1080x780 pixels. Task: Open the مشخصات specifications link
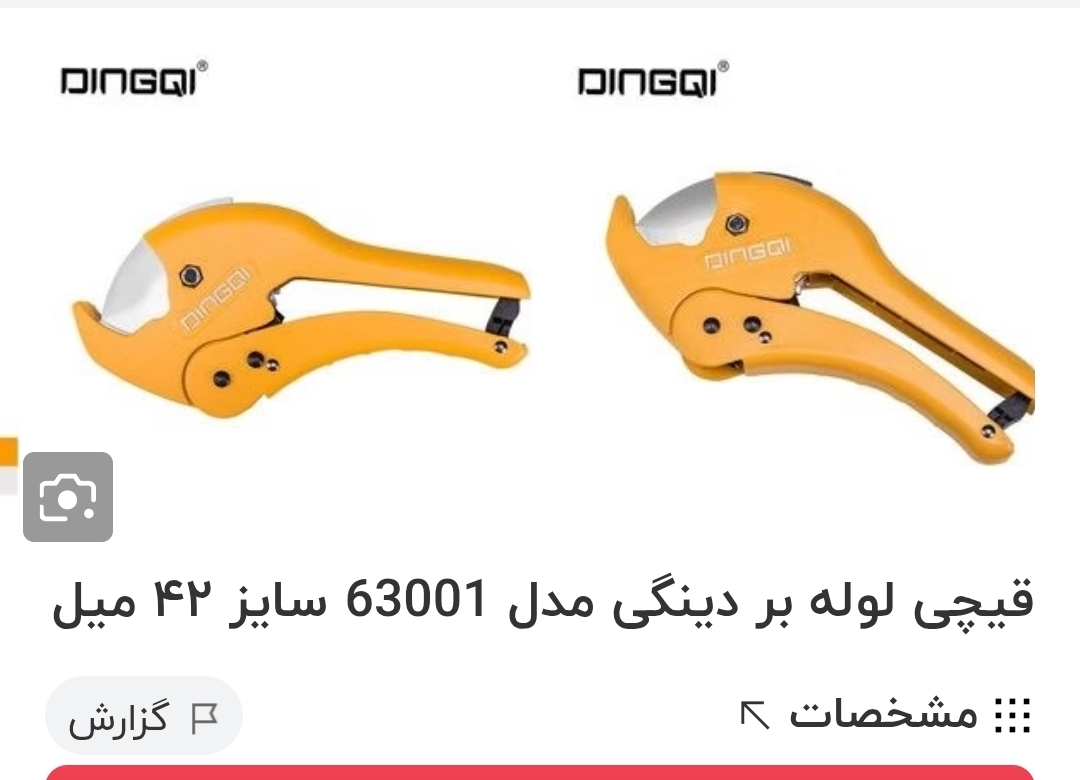pos(884,714)
